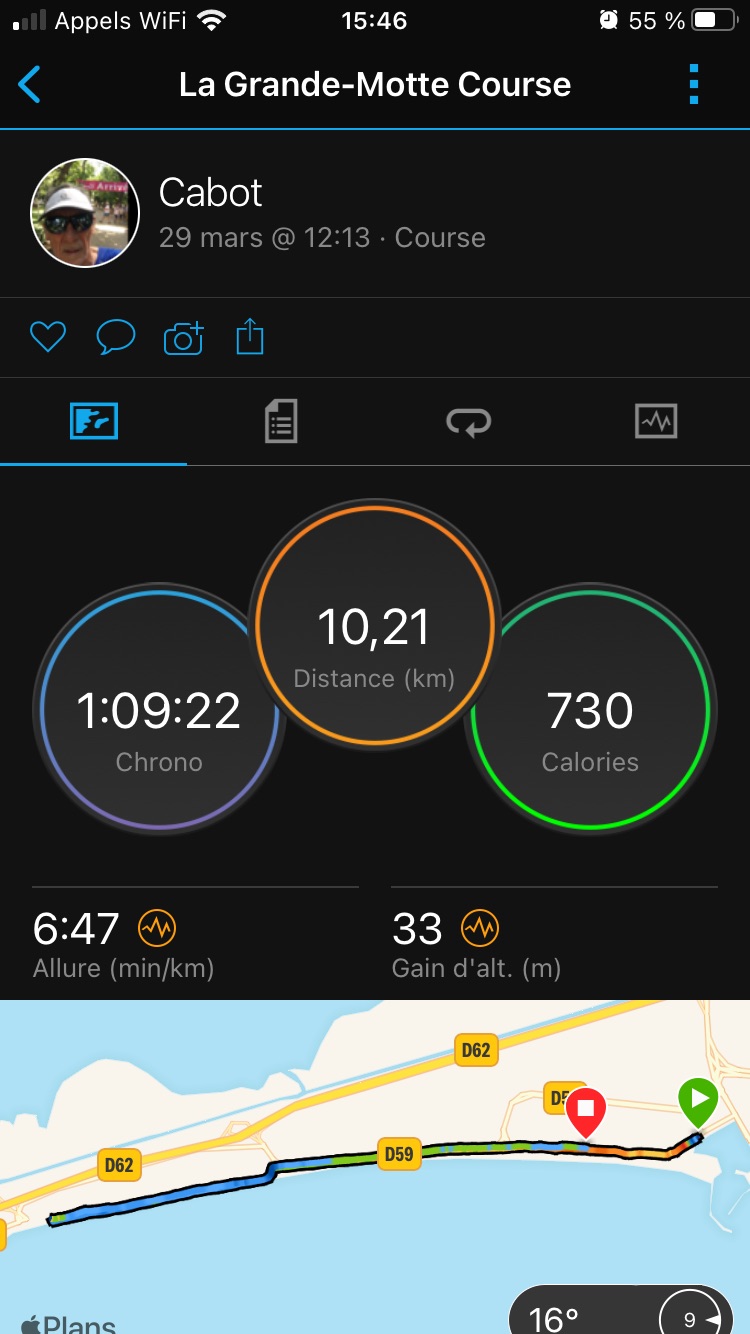Image resolution: width=750 pixels, height=1334 pixels.
Task: Switch to the charts tab
Action: 656,421
